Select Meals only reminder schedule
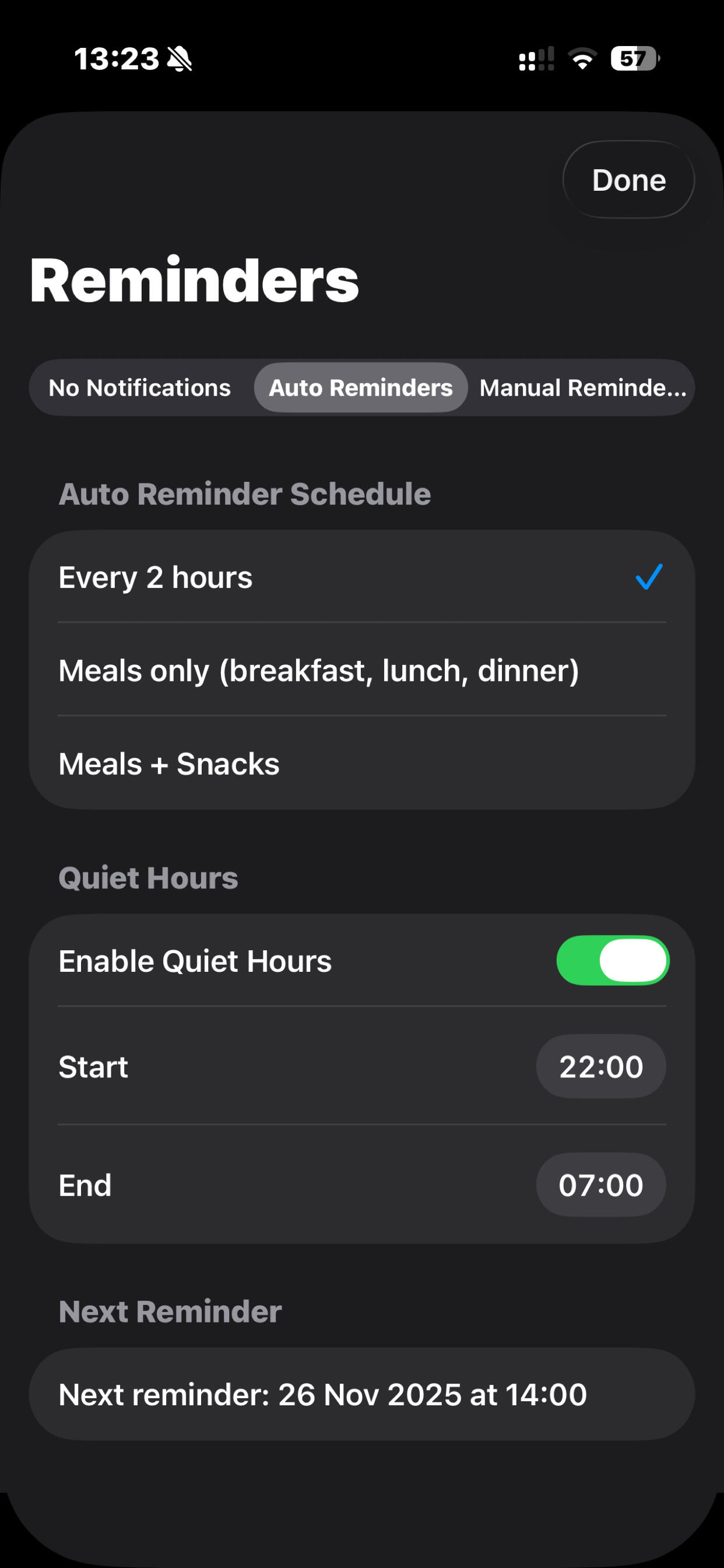 click(x=361, y=670)
